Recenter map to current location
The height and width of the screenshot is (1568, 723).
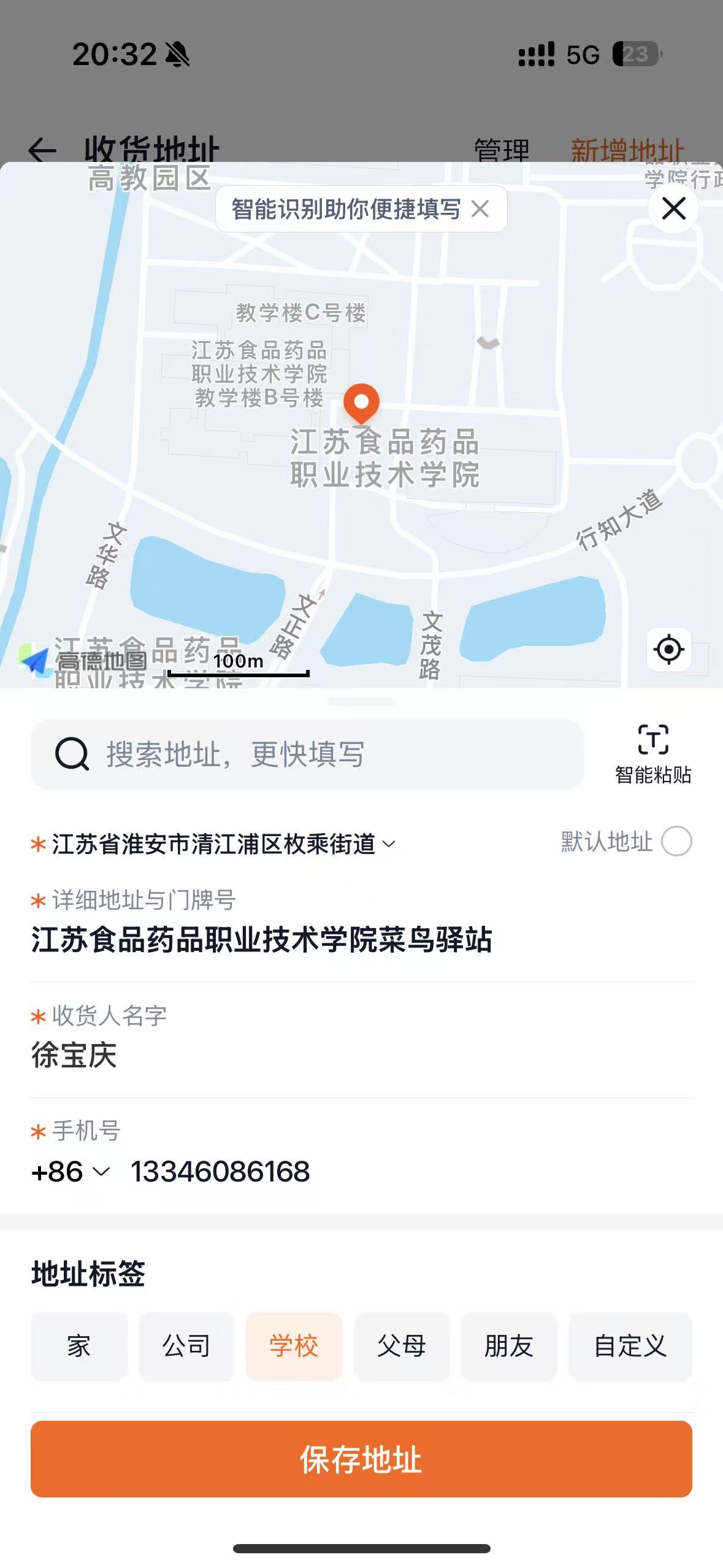pyautogui.click(x=669, y=649)
